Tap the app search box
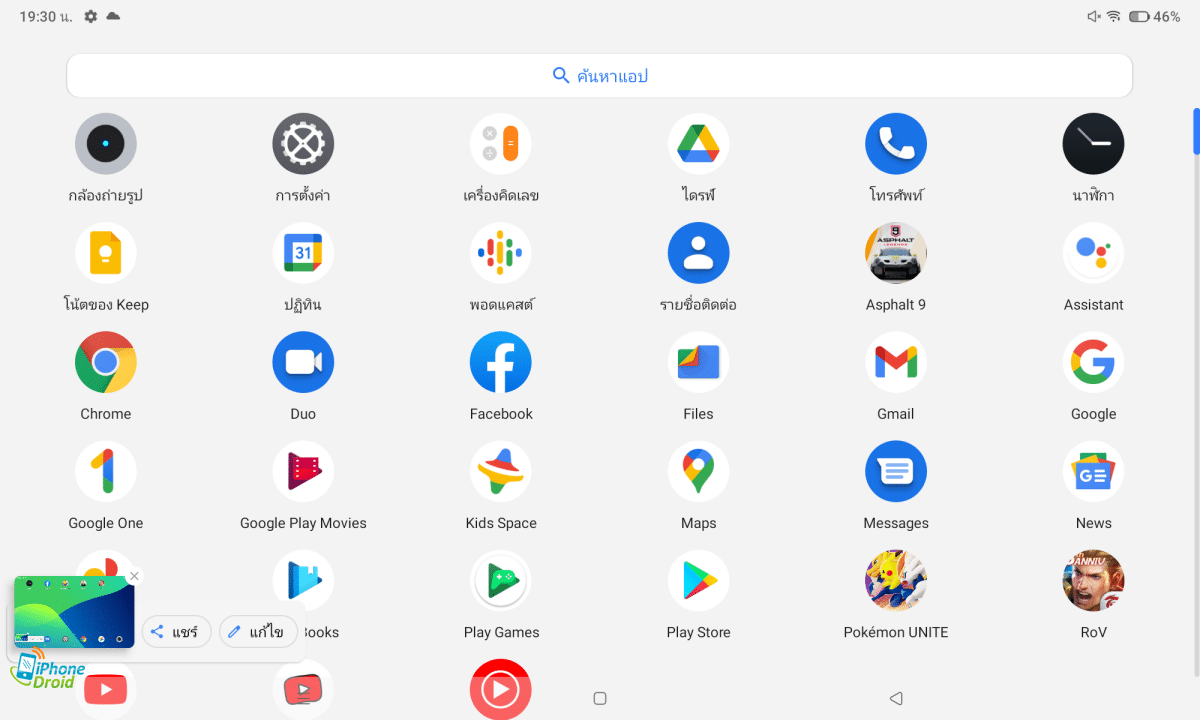The height and width of the screenshot is (720, 1200). (599, 76)
